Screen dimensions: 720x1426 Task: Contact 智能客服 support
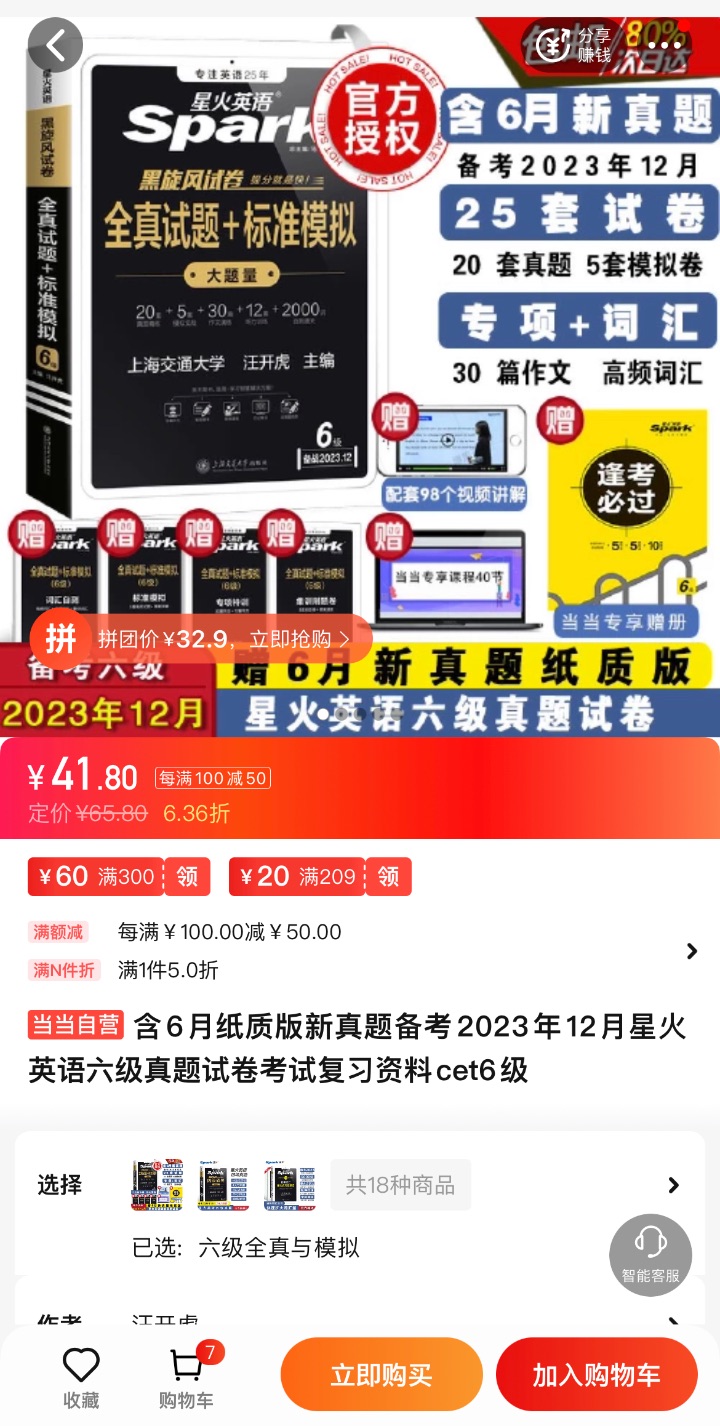651,1254
